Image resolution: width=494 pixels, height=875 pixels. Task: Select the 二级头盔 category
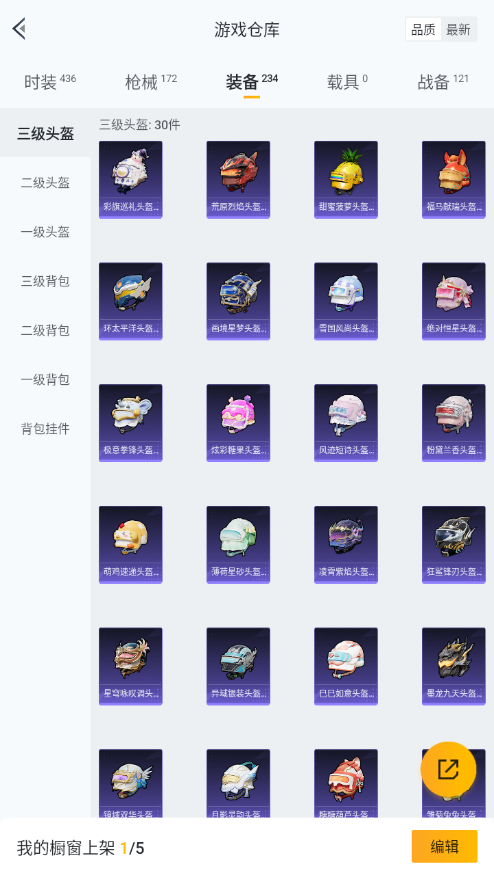point(45,182)
